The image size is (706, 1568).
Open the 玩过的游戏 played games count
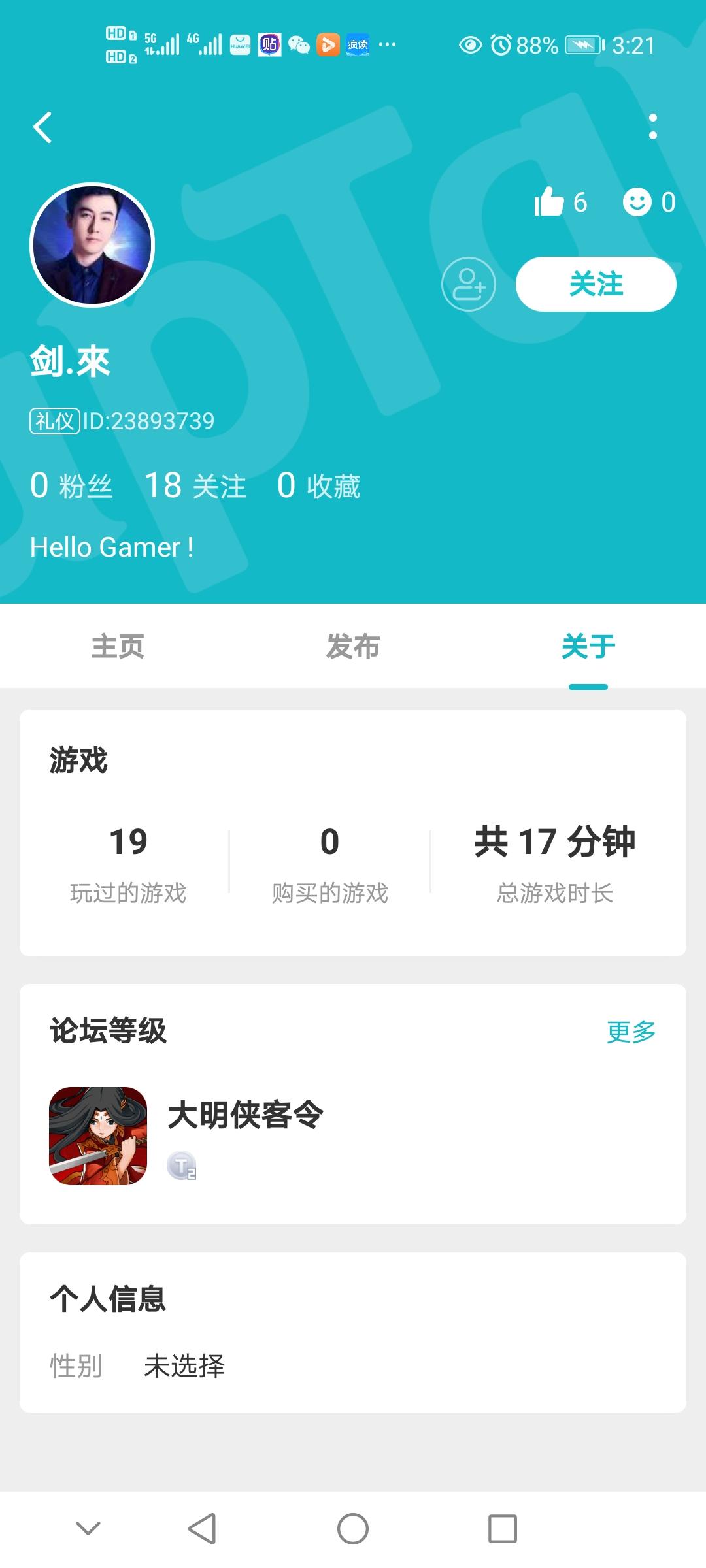tap(128, 862)
